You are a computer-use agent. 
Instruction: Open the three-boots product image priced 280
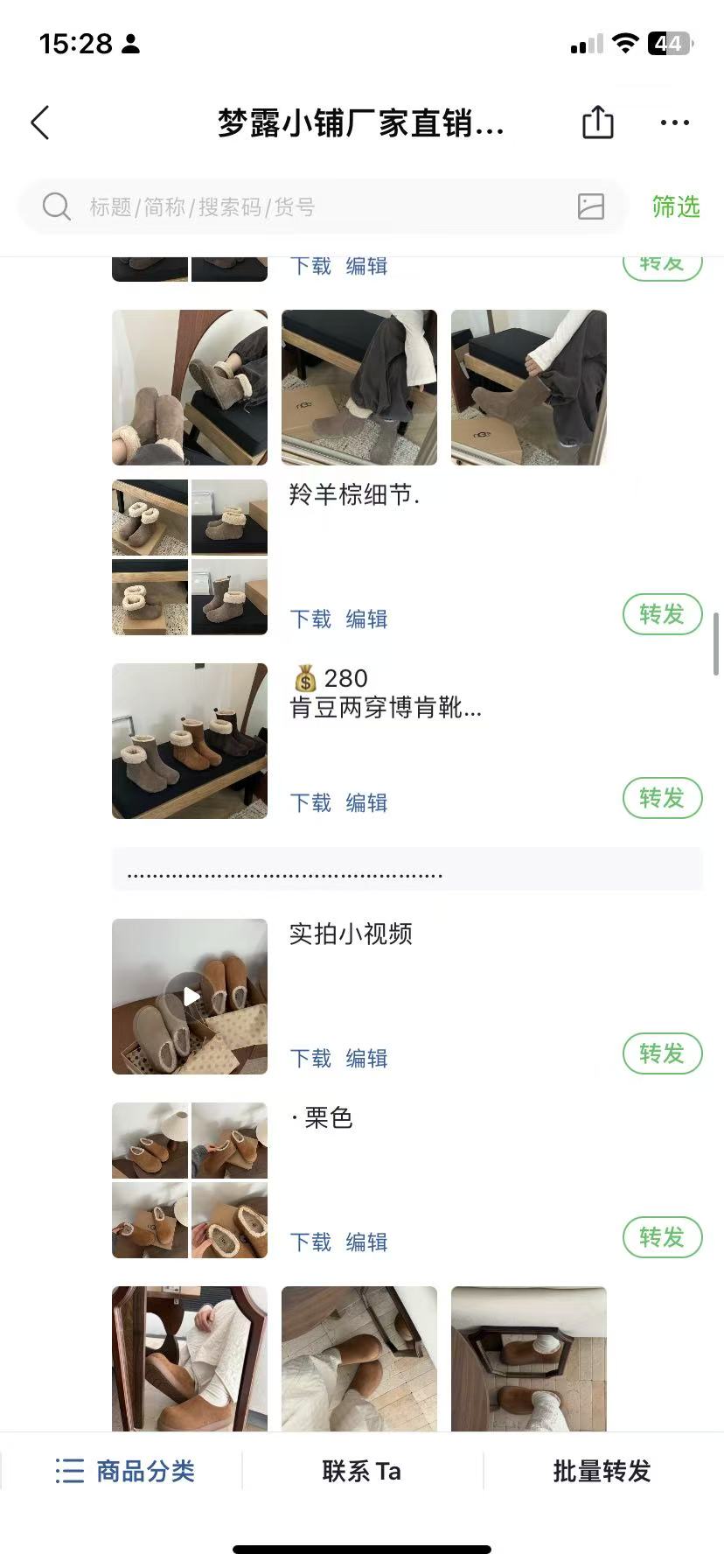point(190,741)
